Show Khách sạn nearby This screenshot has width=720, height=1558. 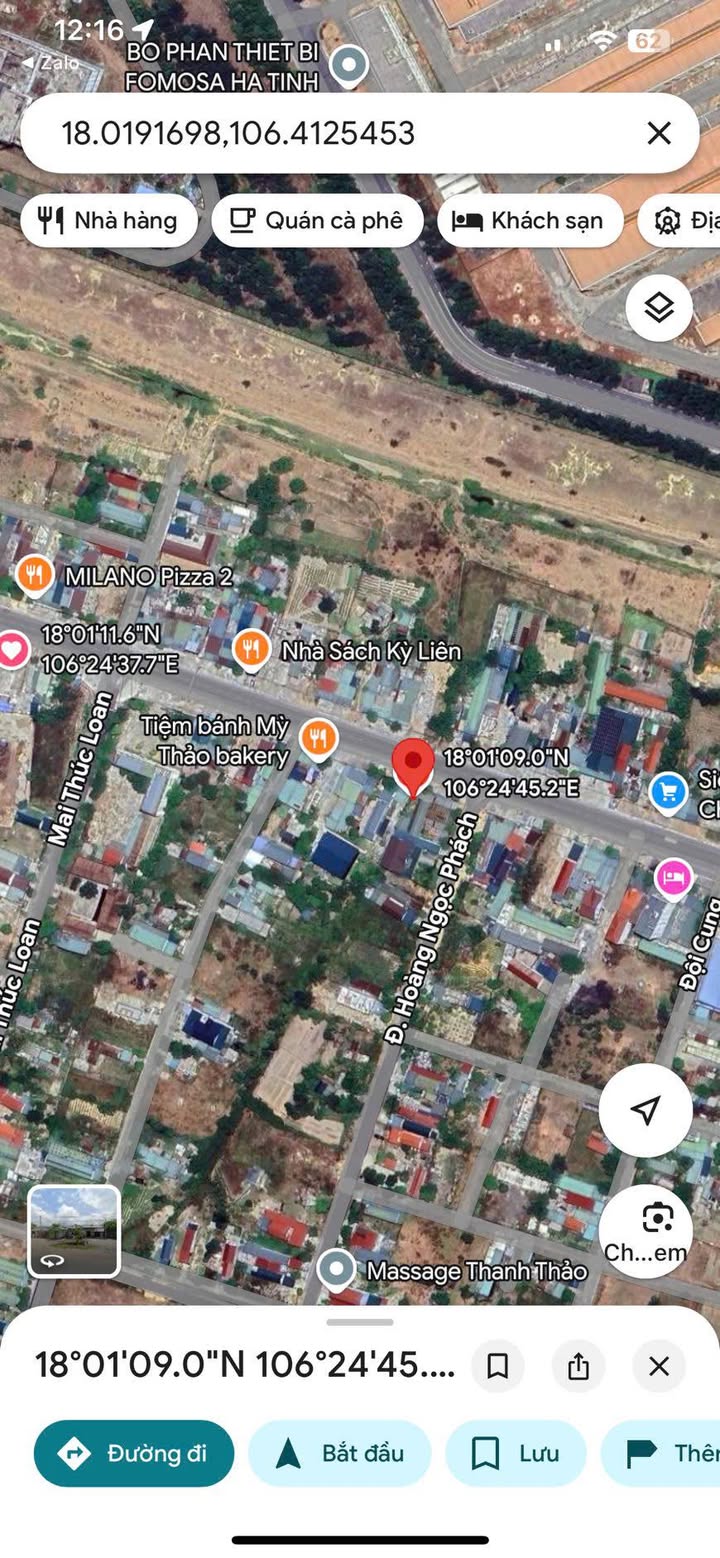530,221
